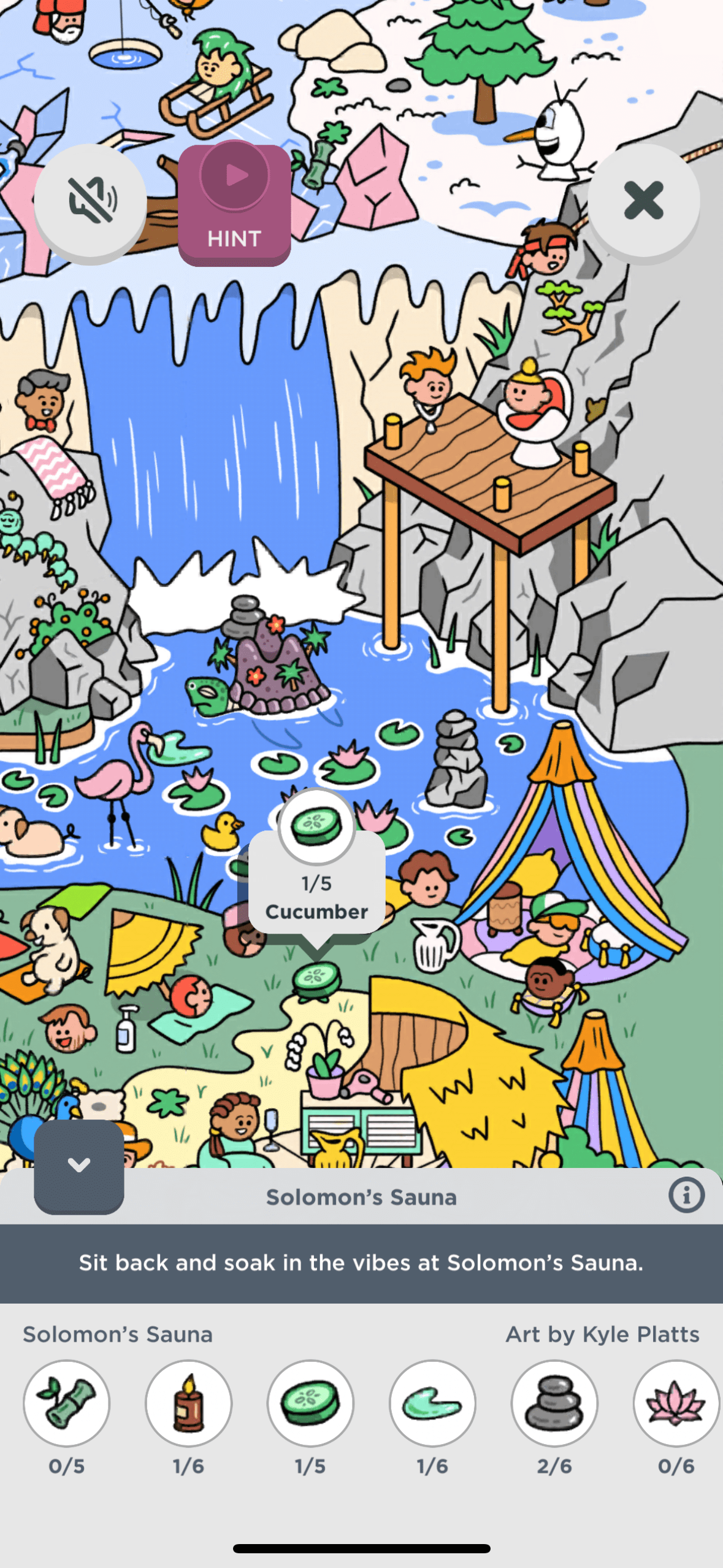The height and width of the screenshot is (1568, 723).
Task: Select the bamboo item tracker
Action: 66,1403
